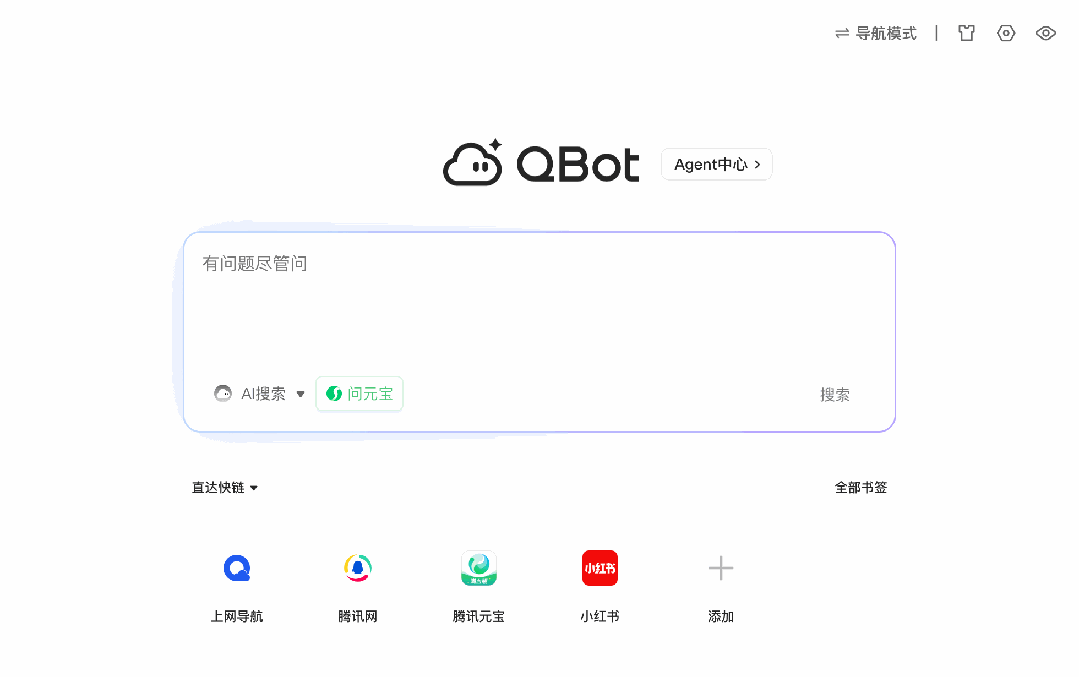Screen dimensions: 1079x677
Task: Focus the 有问题尽管问 input box
Action: point(538,300)
